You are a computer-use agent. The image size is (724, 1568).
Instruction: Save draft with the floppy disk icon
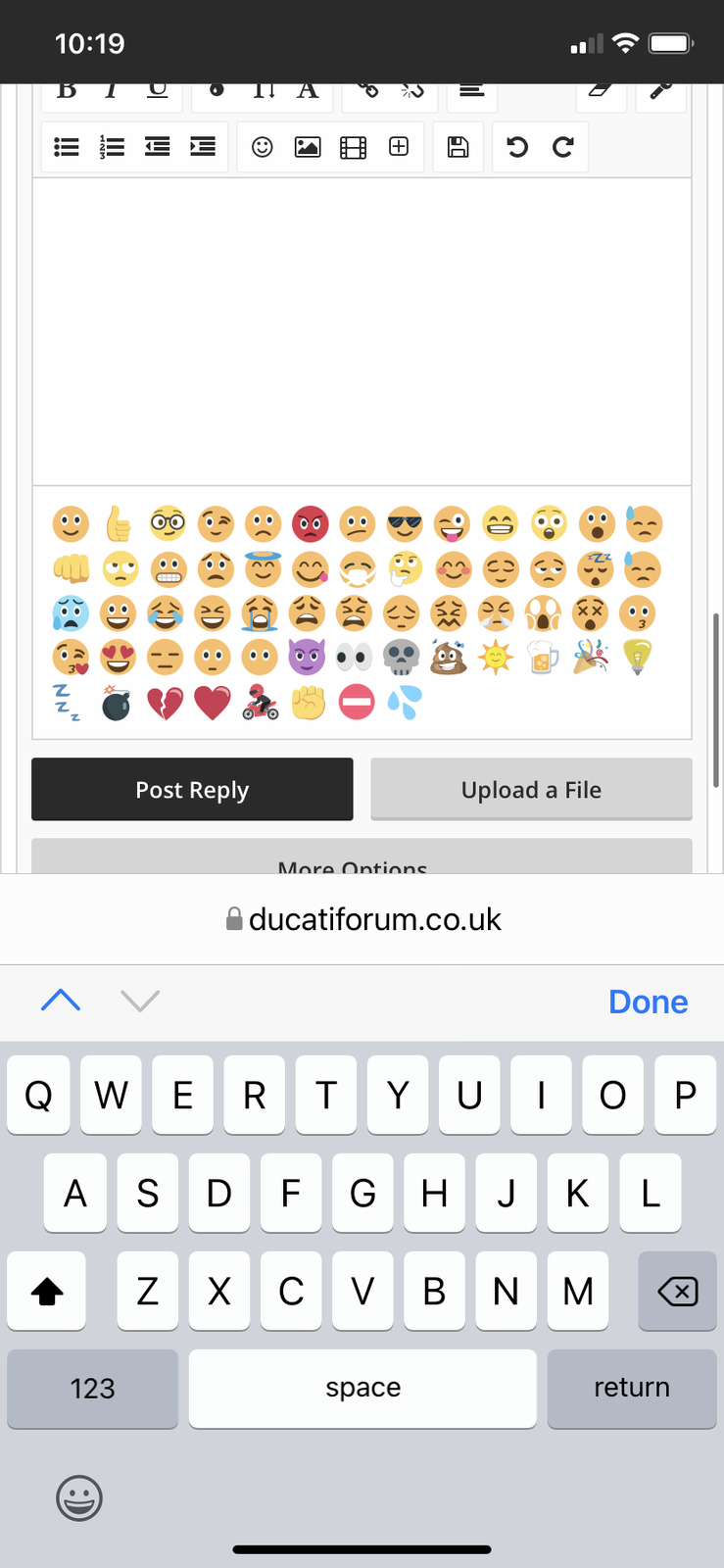(x=458, y=147)
